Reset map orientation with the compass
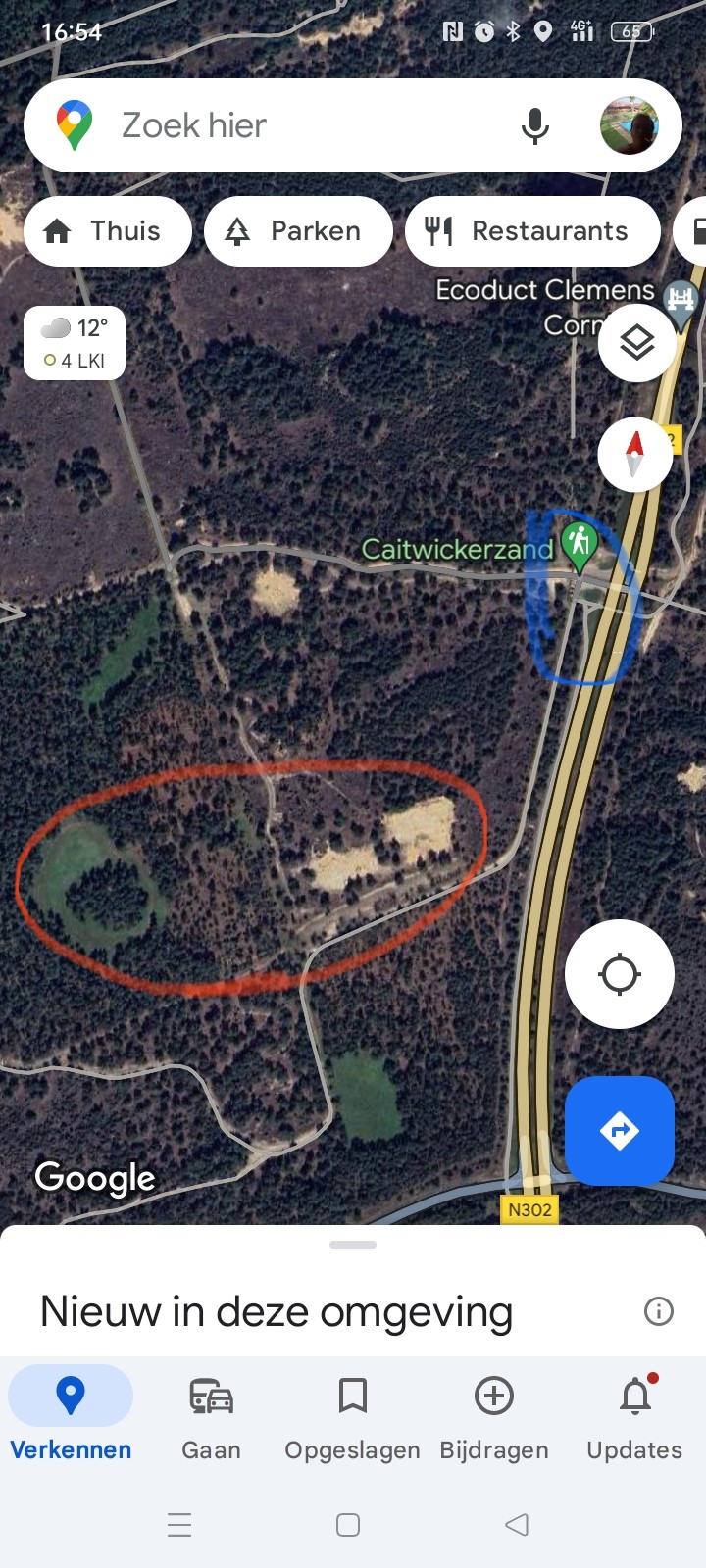This screenshot has height=1568, width=706. [635, 454]
